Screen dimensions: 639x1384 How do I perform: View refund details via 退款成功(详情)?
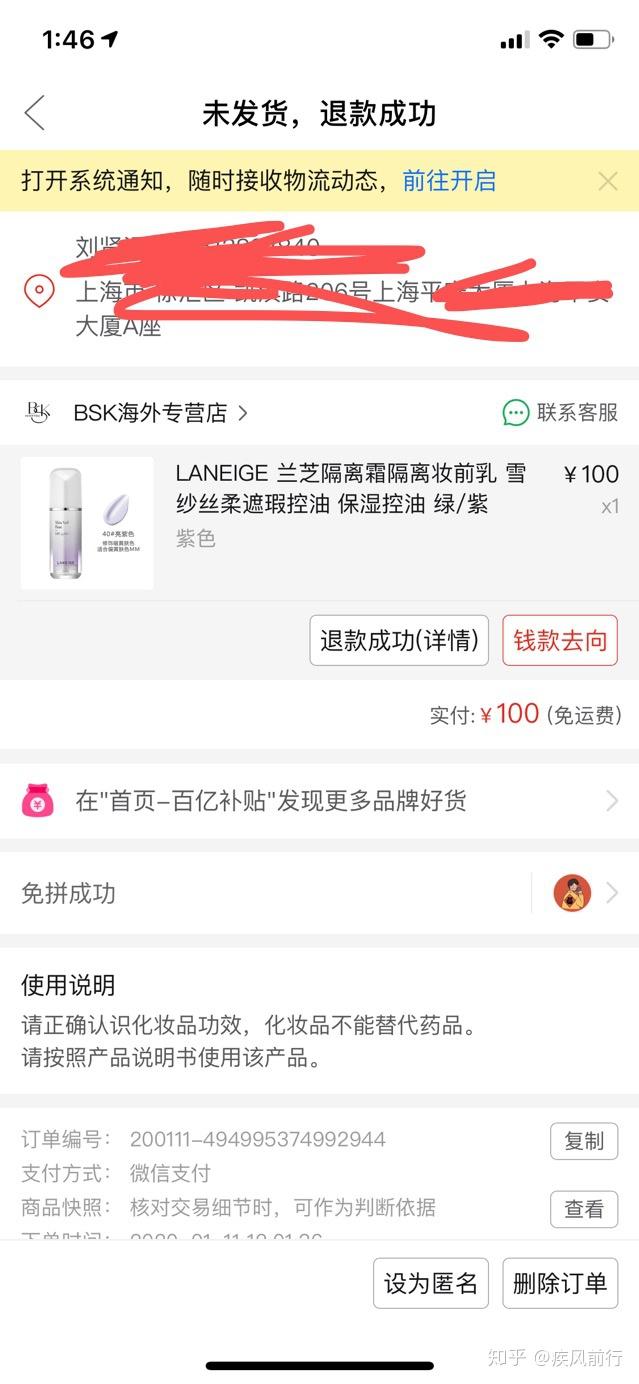pos(399,641)
